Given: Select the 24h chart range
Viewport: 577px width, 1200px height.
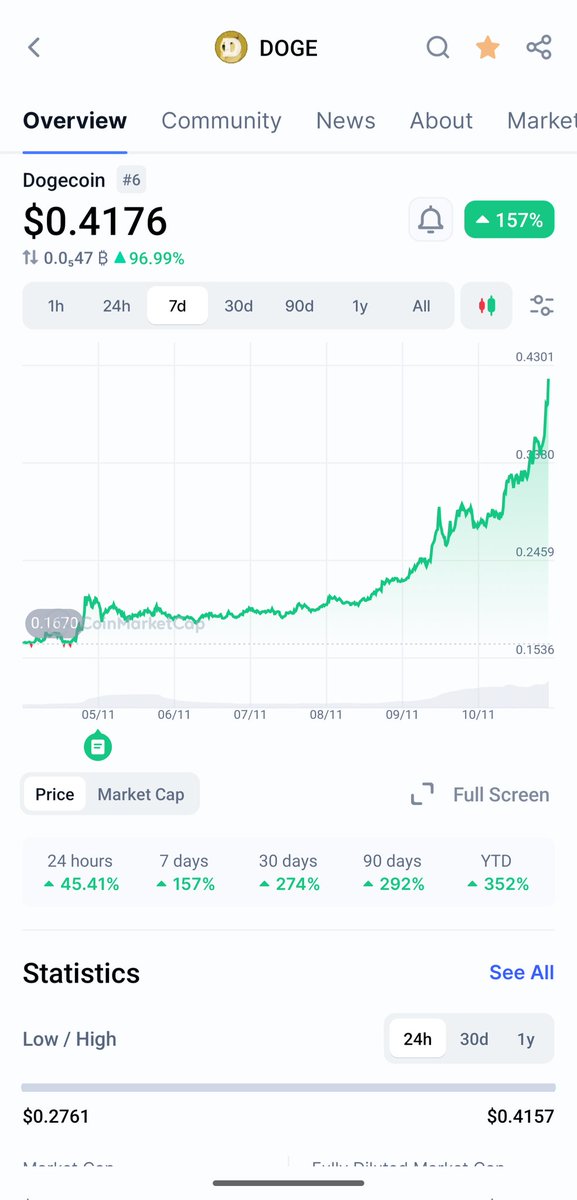Looking at the screenshot, I should [x=116, y=306].
